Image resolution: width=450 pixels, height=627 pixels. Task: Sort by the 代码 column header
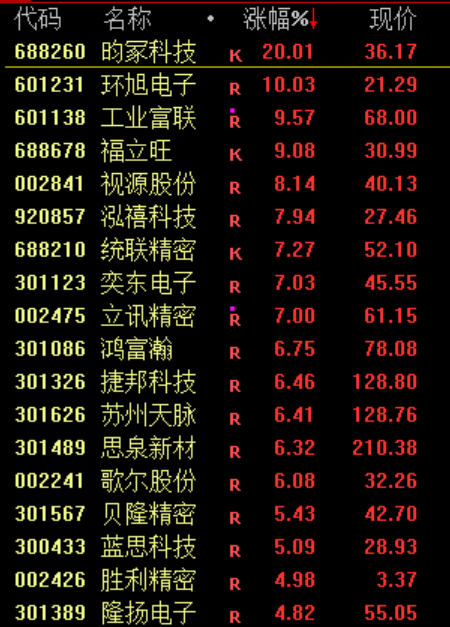[38, 19]
